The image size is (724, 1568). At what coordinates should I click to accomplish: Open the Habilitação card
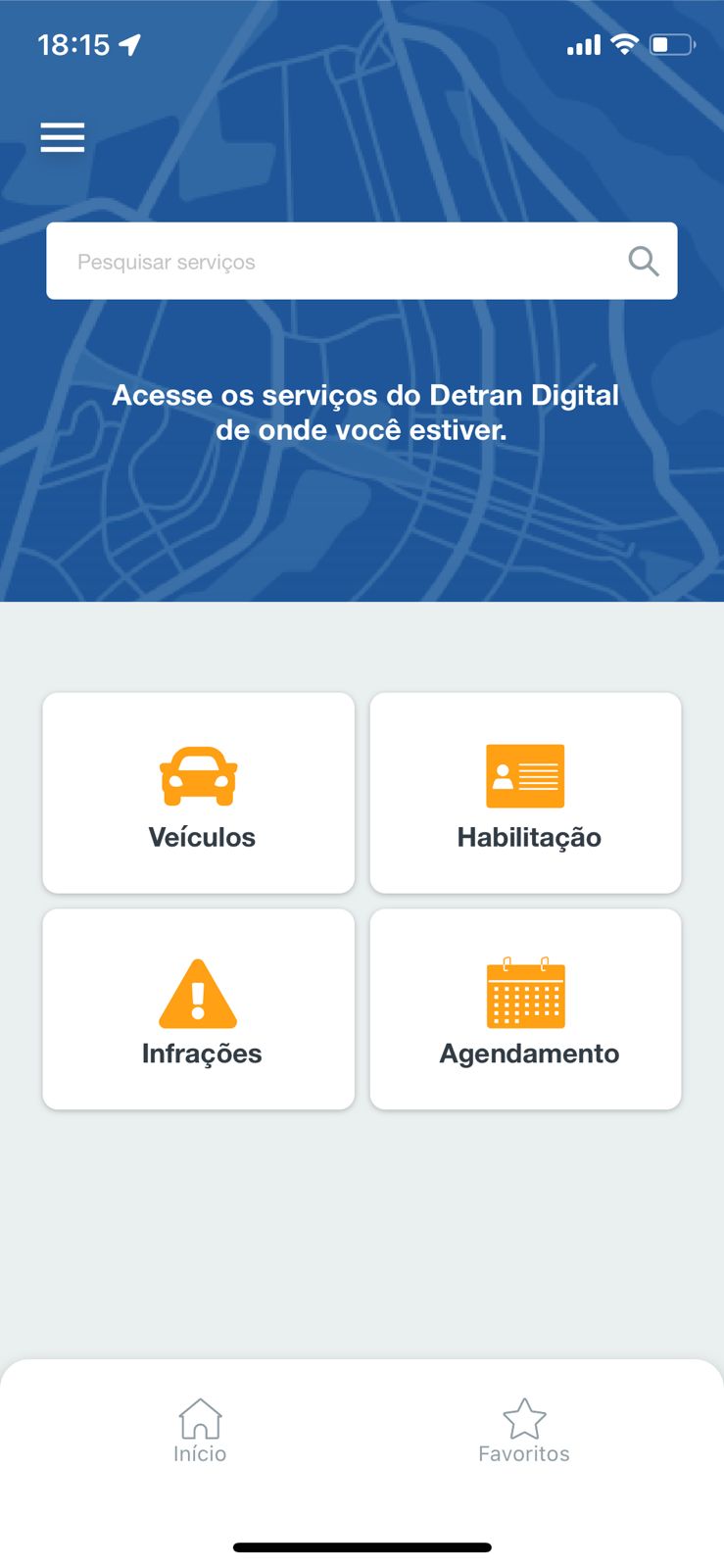(526, 793)
